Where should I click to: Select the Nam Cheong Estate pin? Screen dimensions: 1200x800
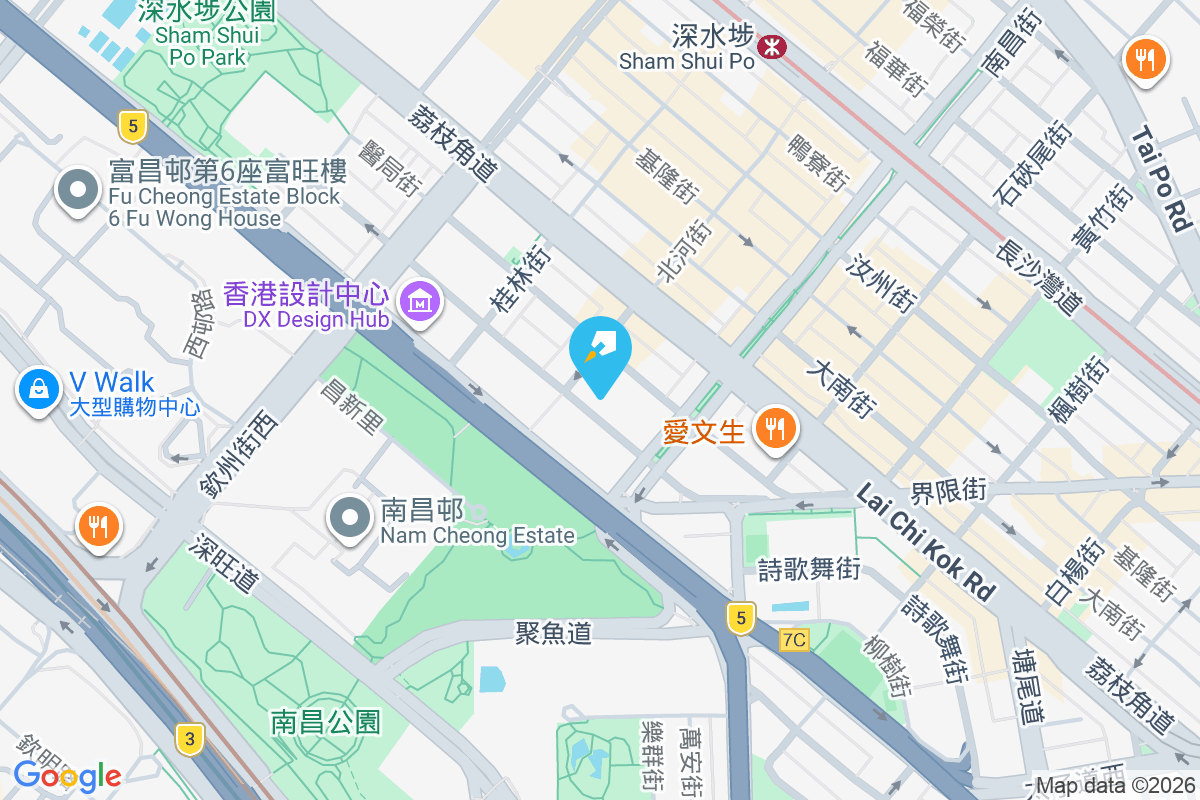pyautogui.click(x=349, y=518)
